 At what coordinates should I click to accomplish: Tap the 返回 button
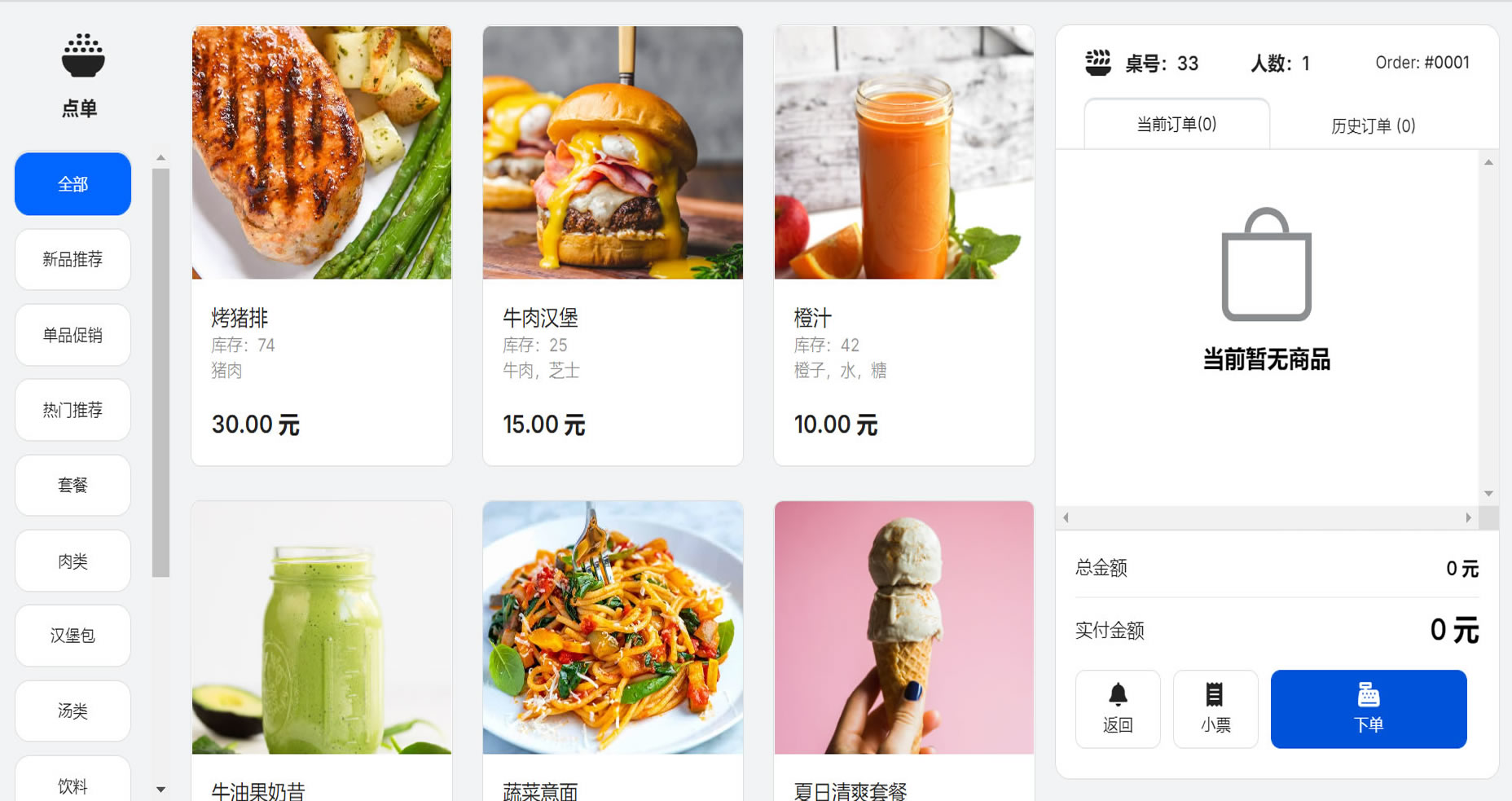coord(1118,708)
